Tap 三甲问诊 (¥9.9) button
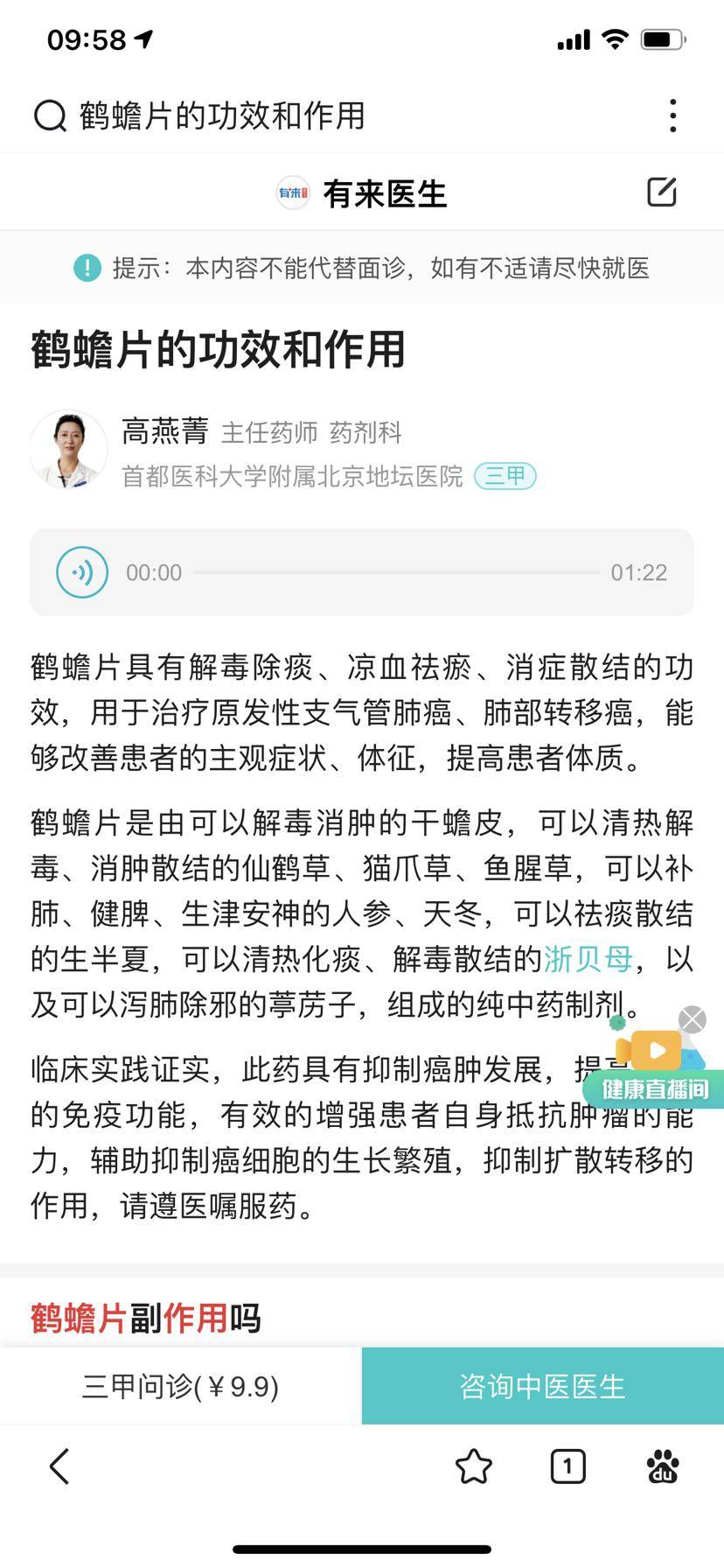 point(180,1386)
